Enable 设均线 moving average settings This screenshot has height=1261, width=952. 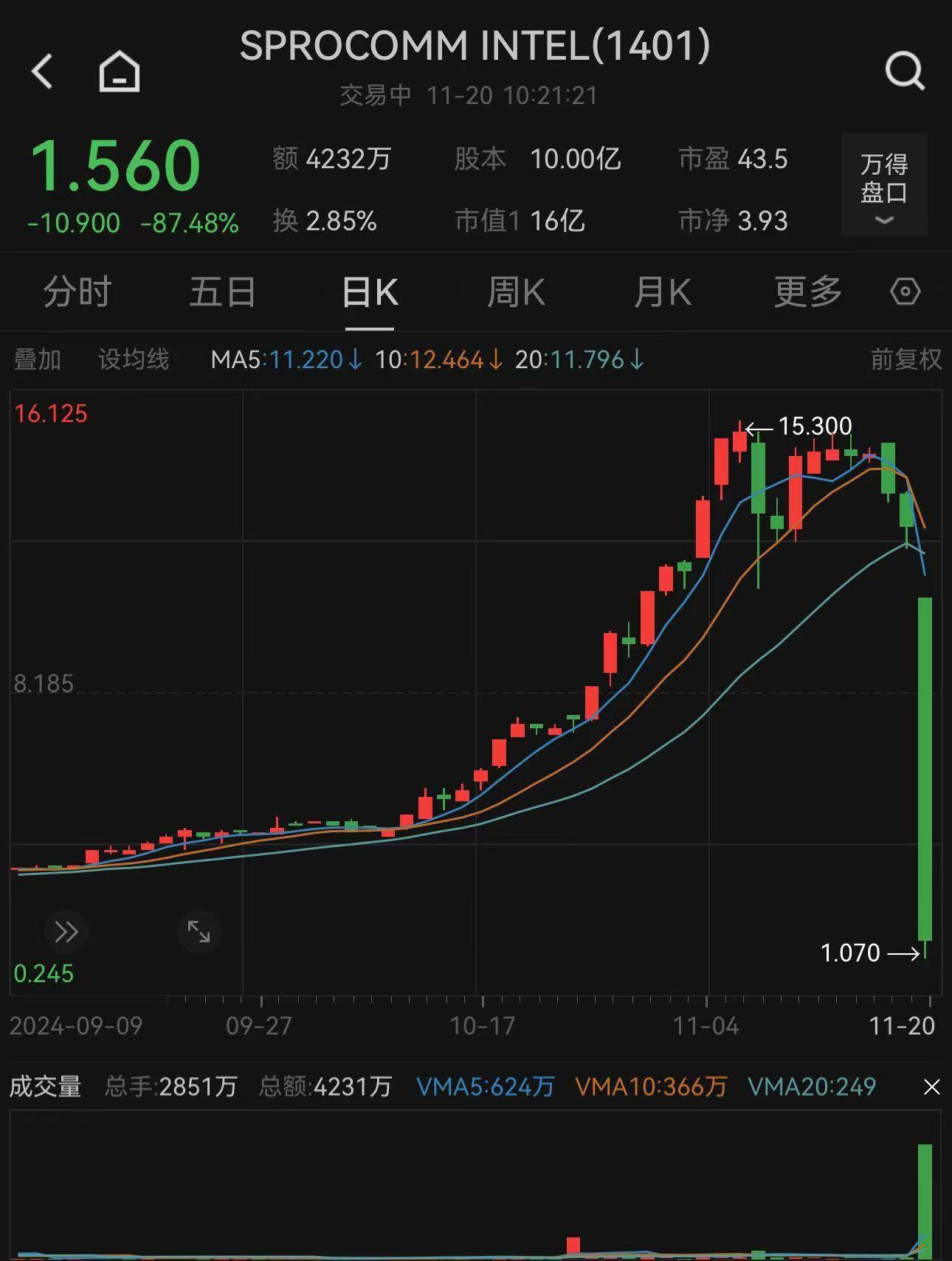(x=133, y=359)
